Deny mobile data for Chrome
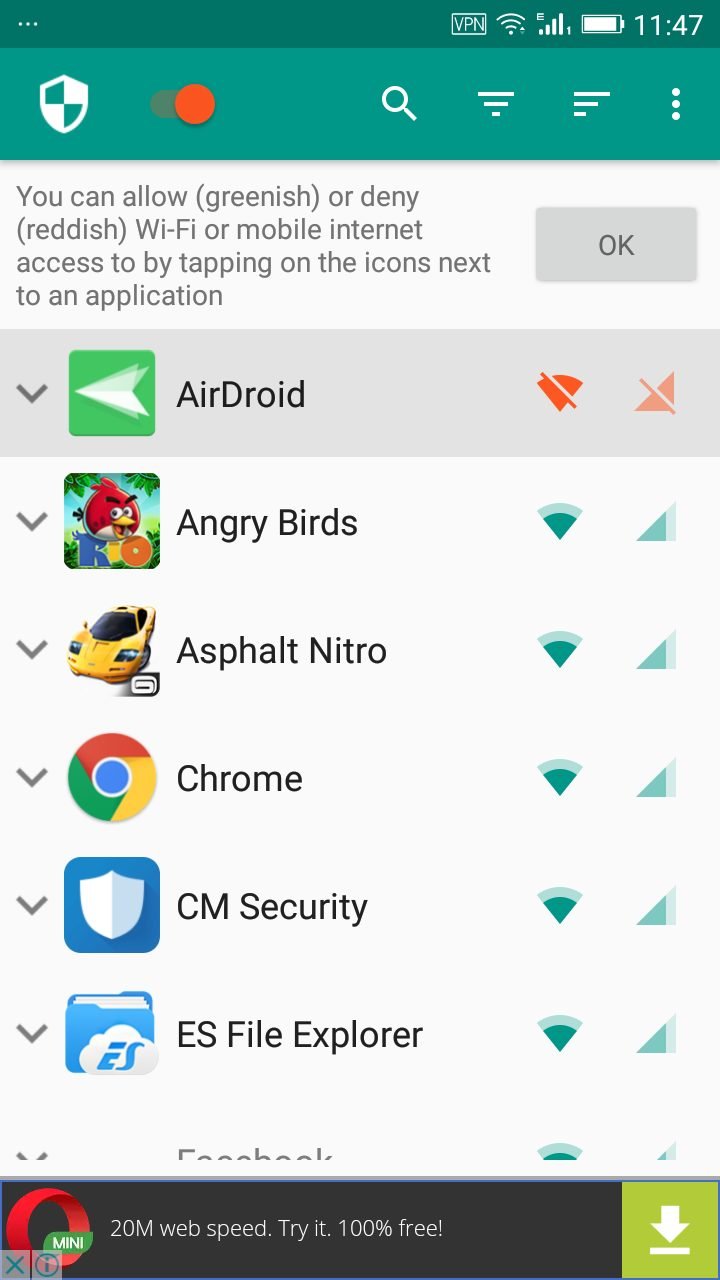This screenshot has width=720, height=1280. 656,777
